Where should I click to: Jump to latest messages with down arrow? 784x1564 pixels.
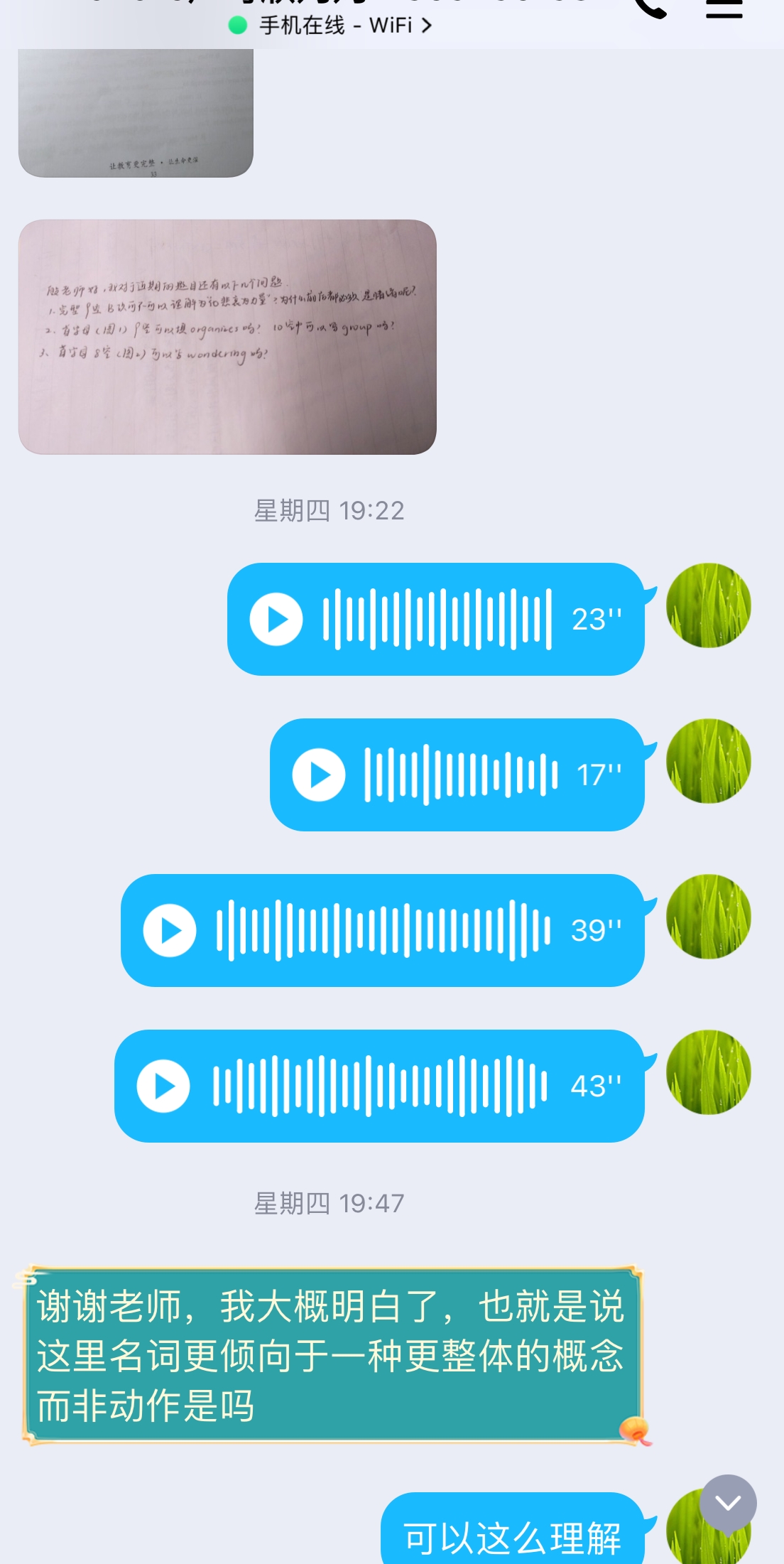coord(728,1502)
